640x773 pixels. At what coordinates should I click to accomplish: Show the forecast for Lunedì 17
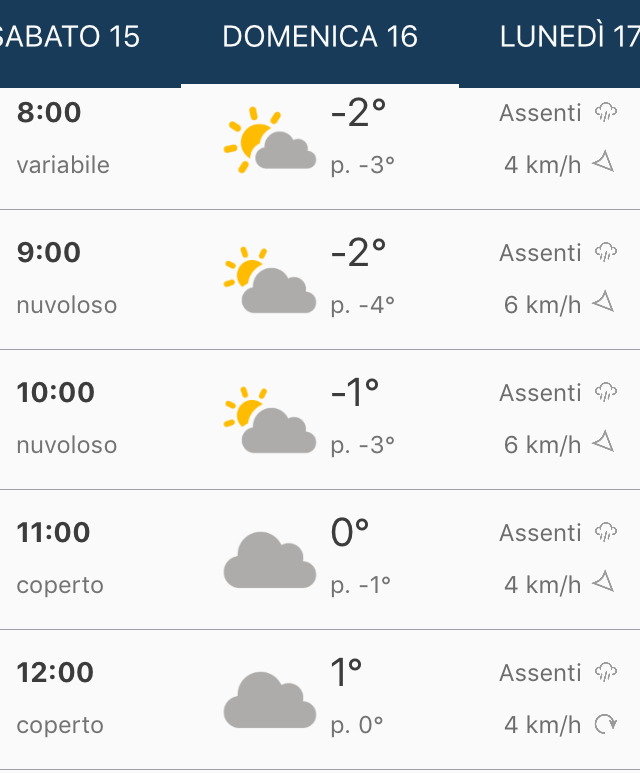(570, 38)
